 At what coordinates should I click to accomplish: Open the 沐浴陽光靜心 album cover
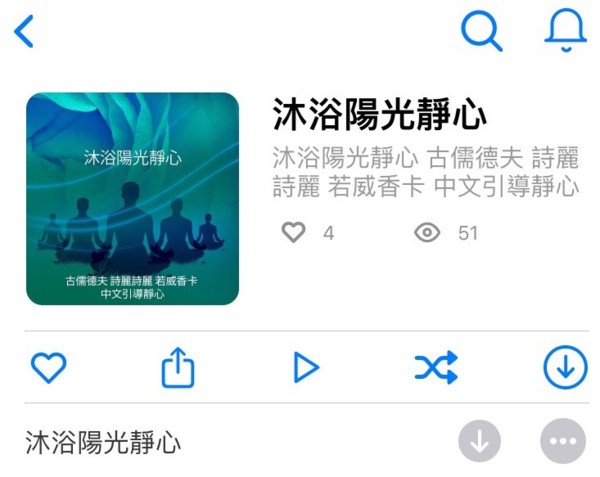click(x=132, y=199)
